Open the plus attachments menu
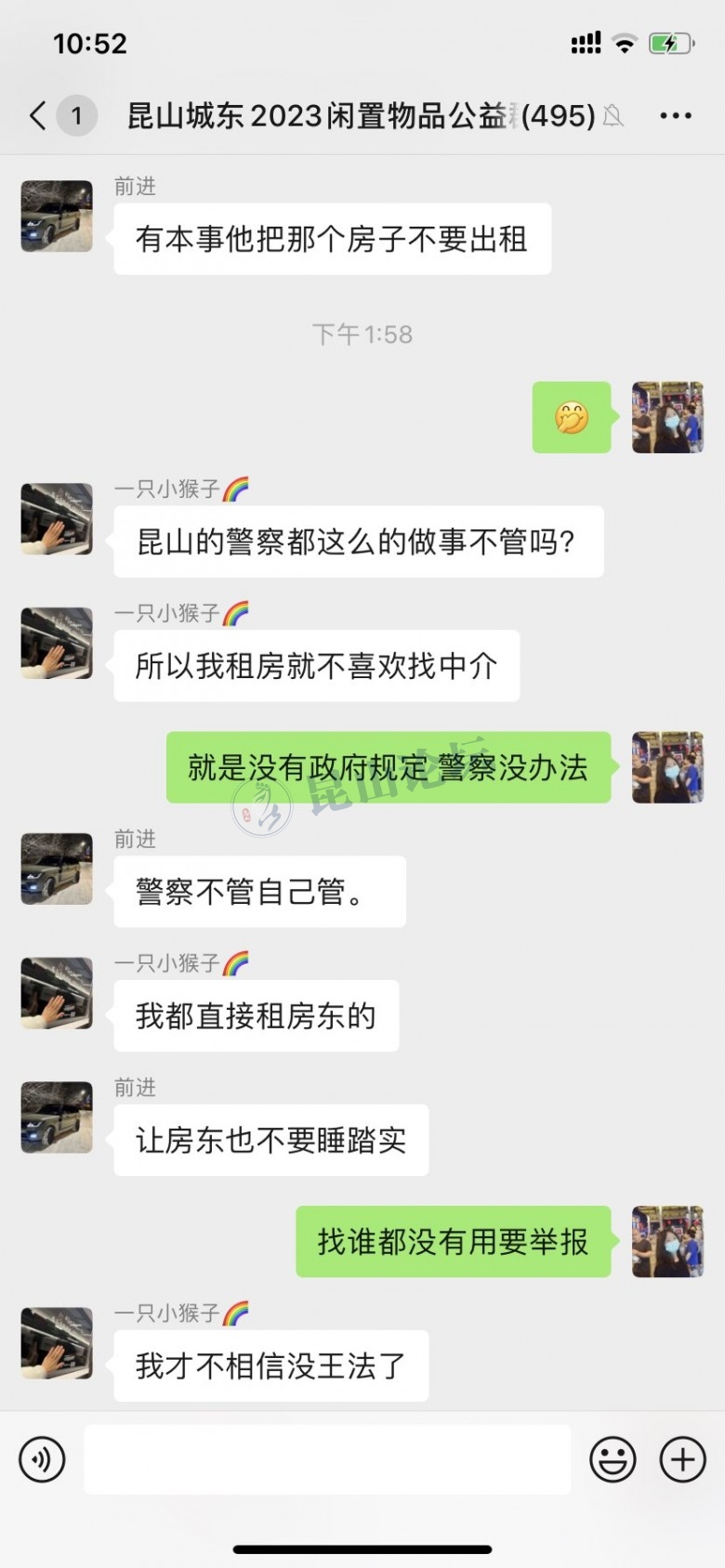The height and width of the screenshot is (1568, 725). 682,1459
